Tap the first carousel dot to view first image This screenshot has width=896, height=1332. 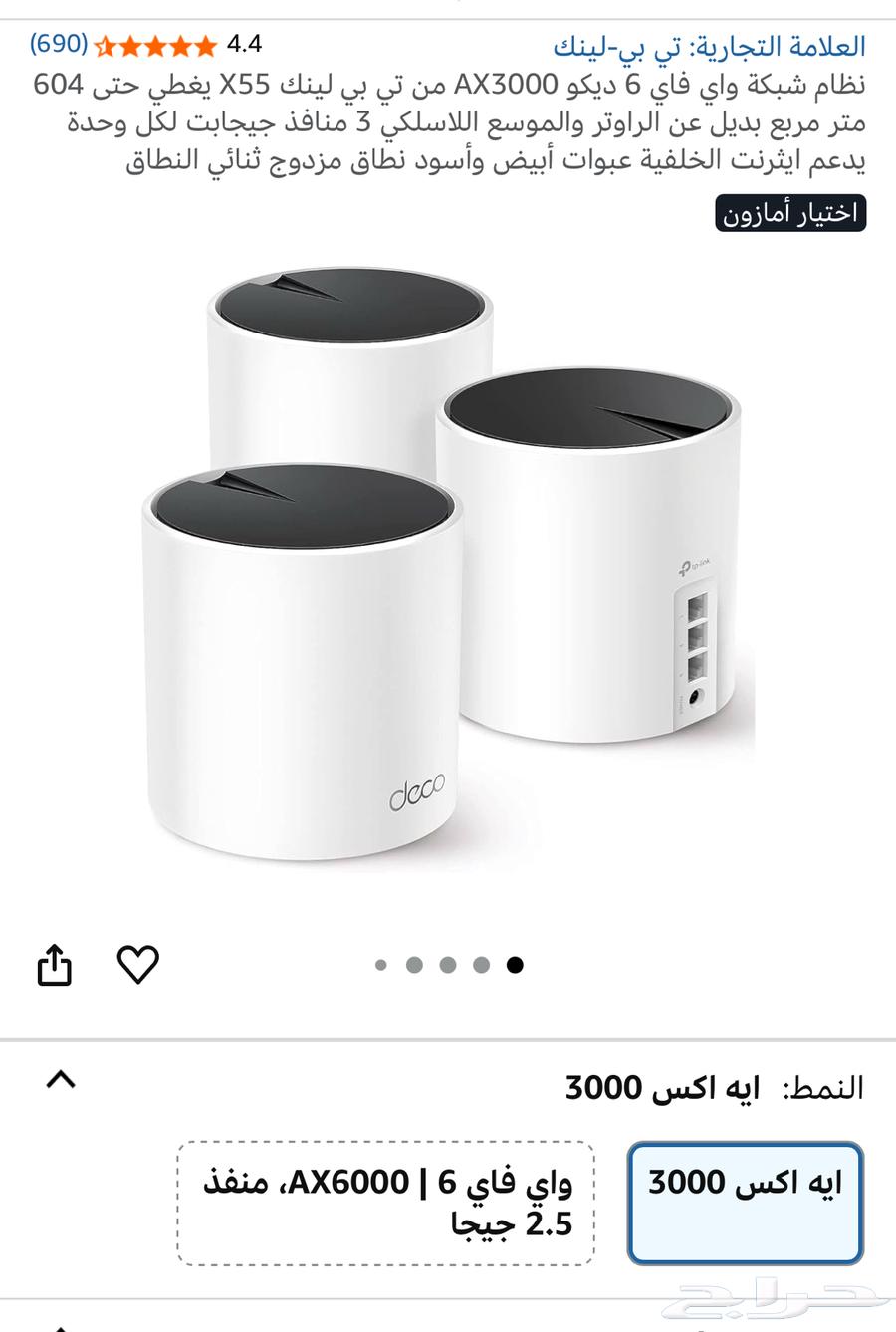381,964
